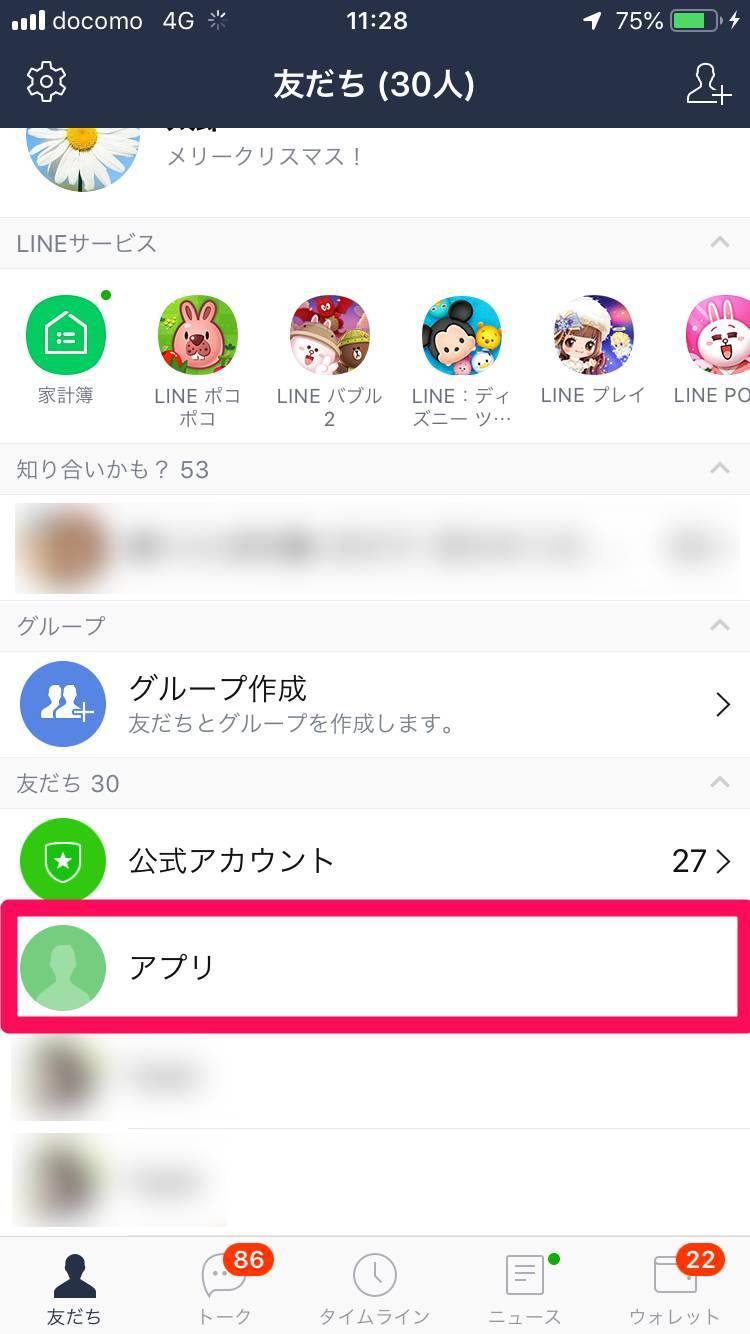This screenshot has width=750, height=1334.
Task: Open グループ作成 to create a group
Action: tap(375, 704)
